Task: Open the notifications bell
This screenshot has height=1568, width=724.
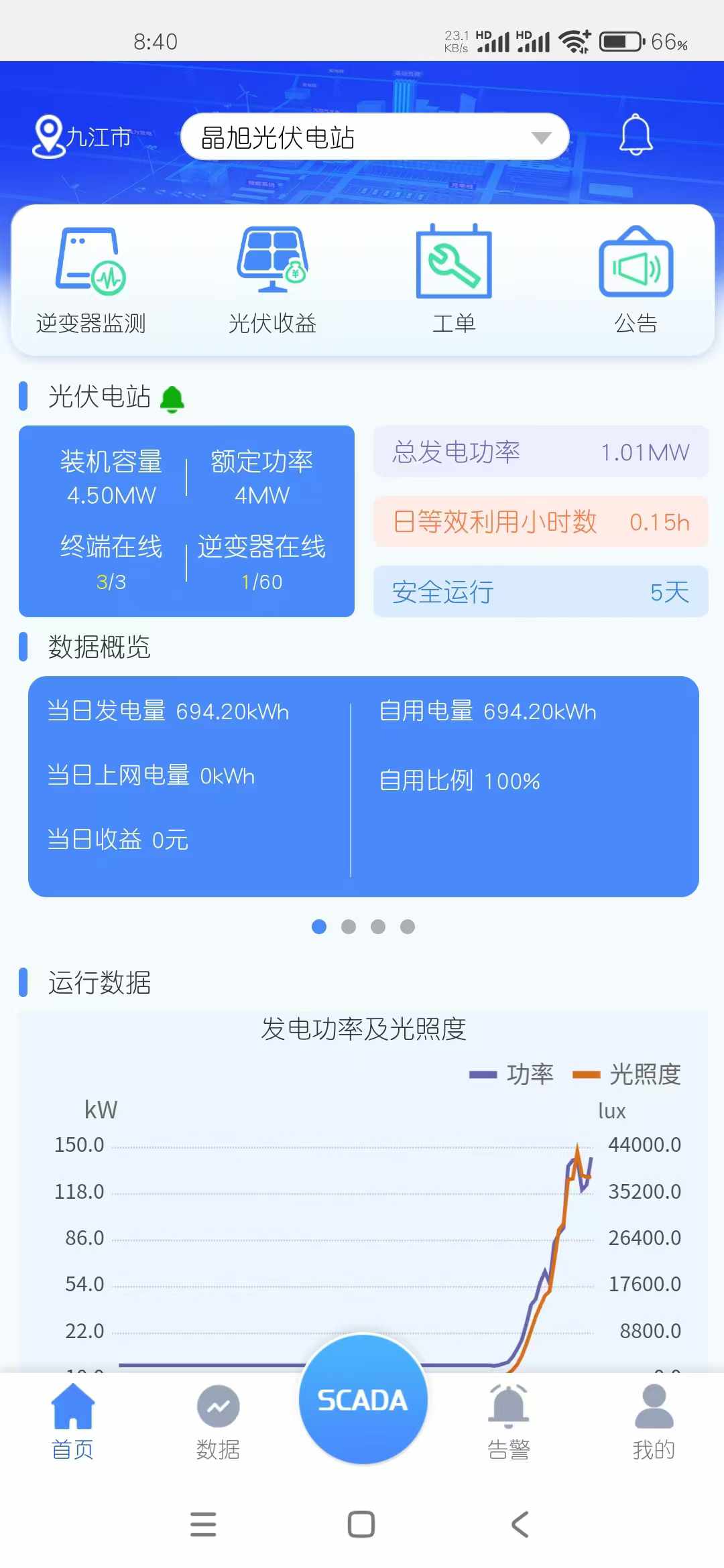Action: tap(635, 135)
